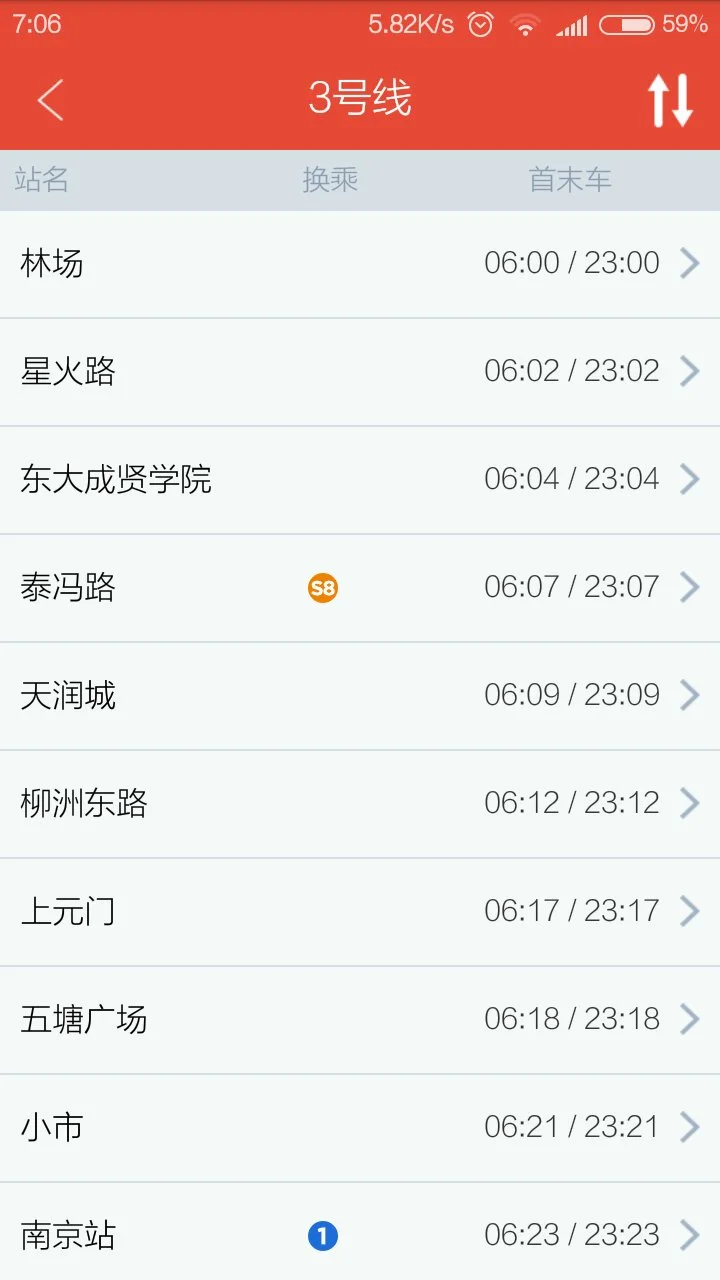
Task: Open the 星火路 station entry
Action: tap(360, 371)
